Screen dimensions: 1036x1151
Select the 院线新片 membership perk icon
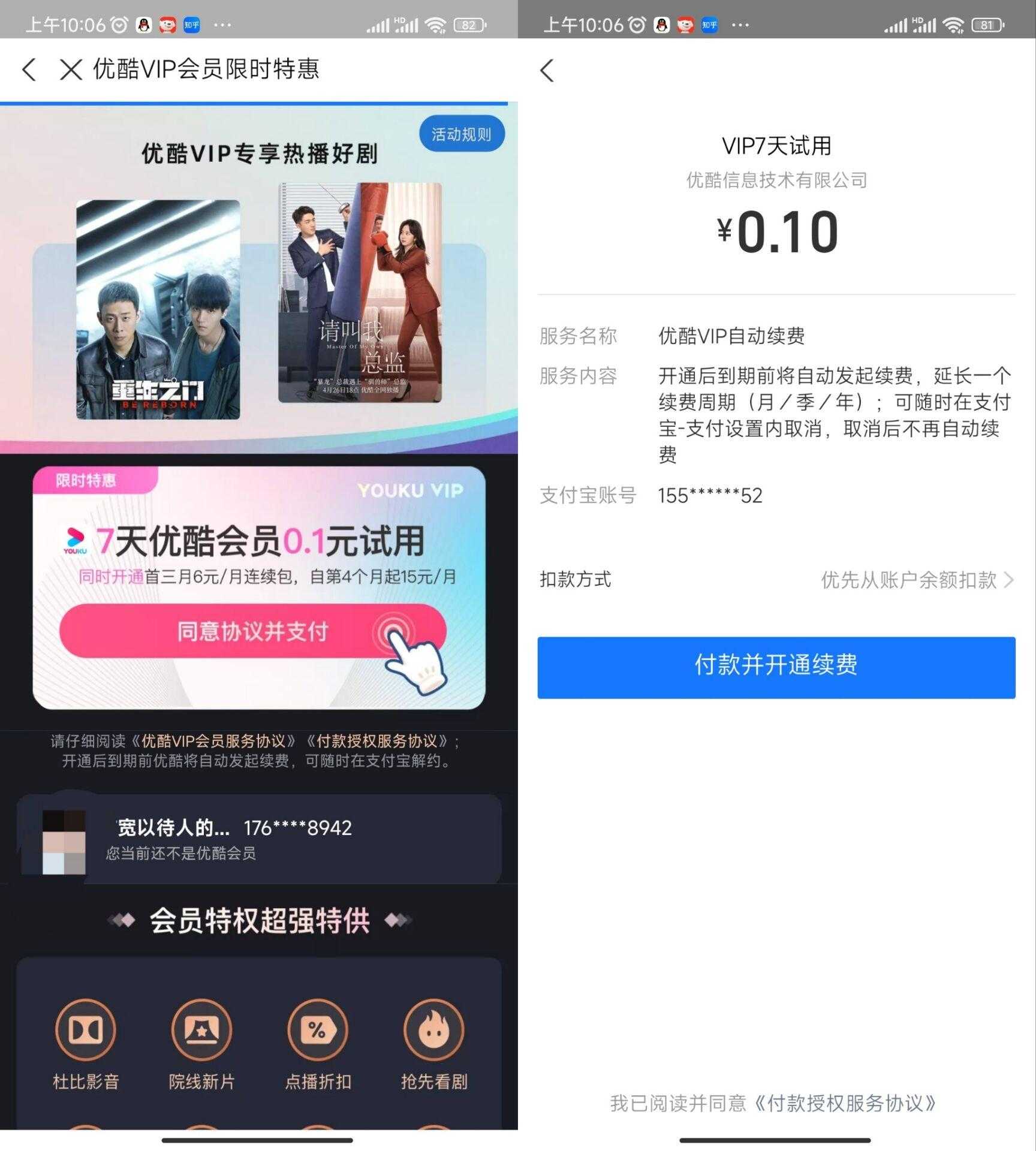pyautogui.click(x=203, y=1030)
